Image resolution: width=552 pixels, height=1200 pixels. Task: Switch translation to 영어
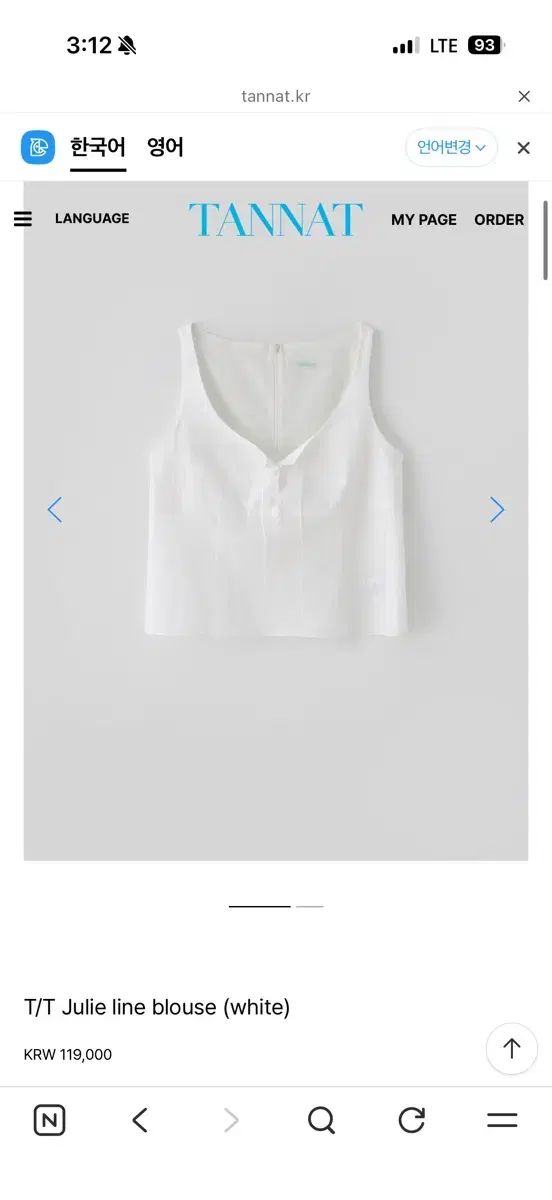165,147
